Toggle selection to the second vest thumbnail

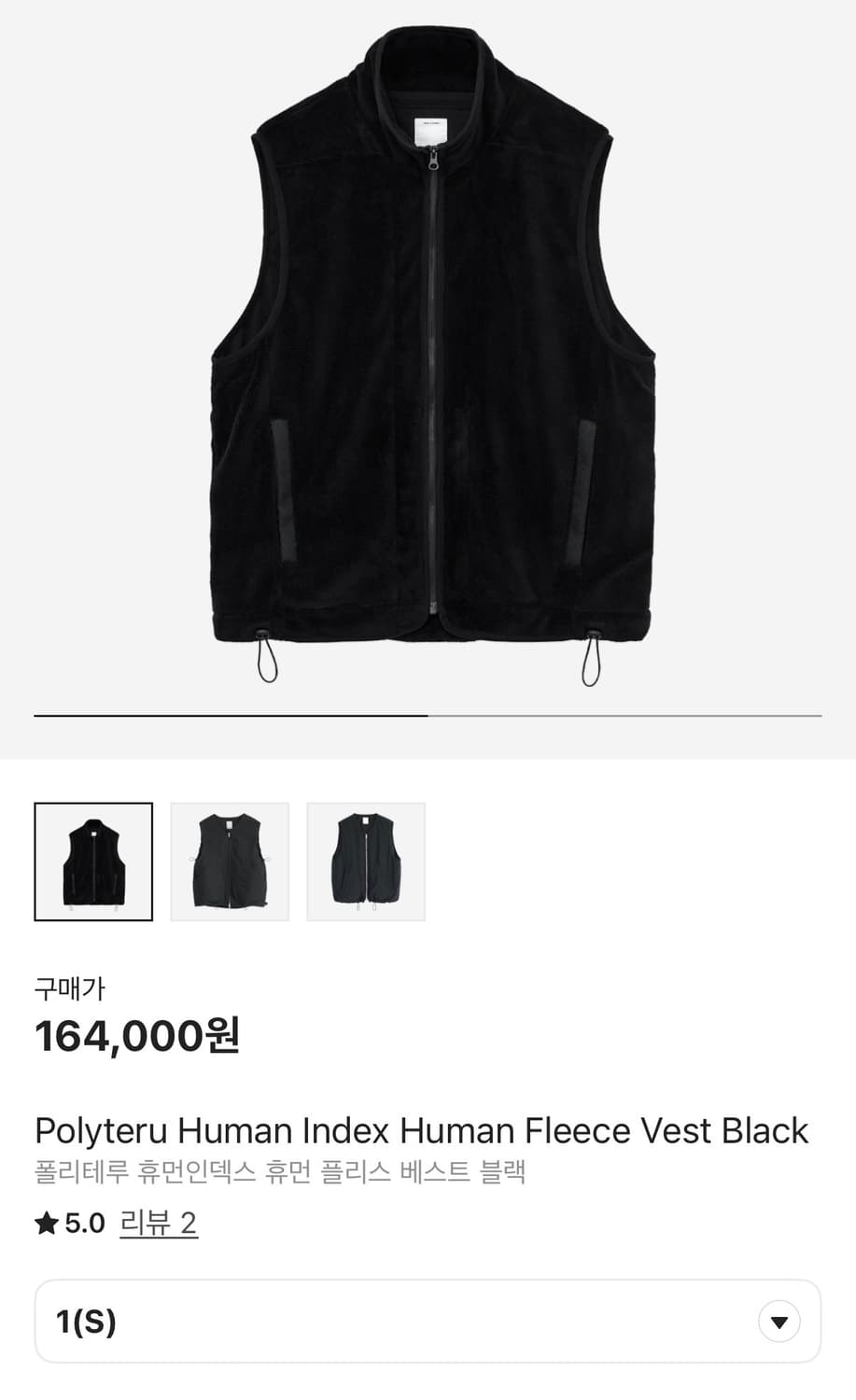(229, 861)
